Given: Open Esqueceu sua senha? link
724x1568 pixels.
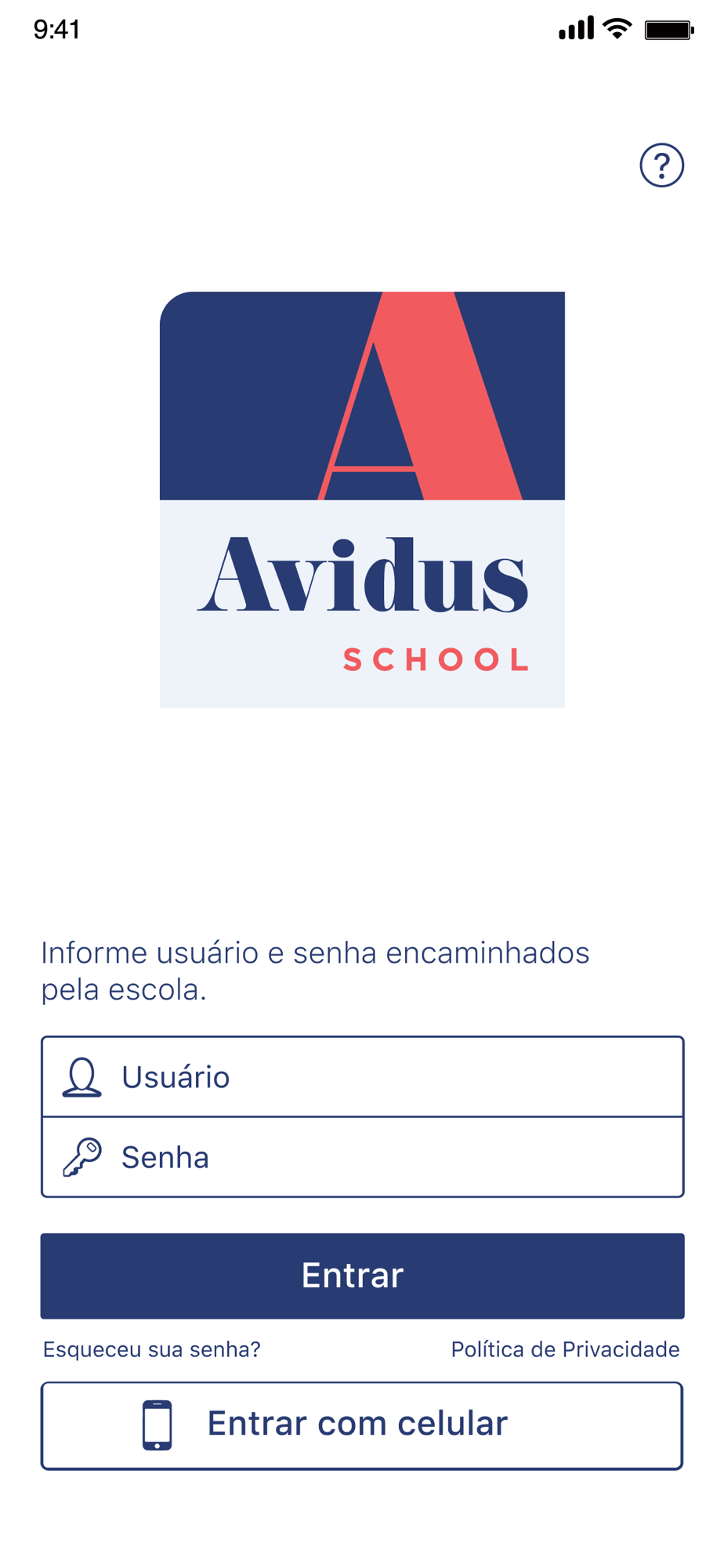Looking at the screenshot, I should [152, 1349].
